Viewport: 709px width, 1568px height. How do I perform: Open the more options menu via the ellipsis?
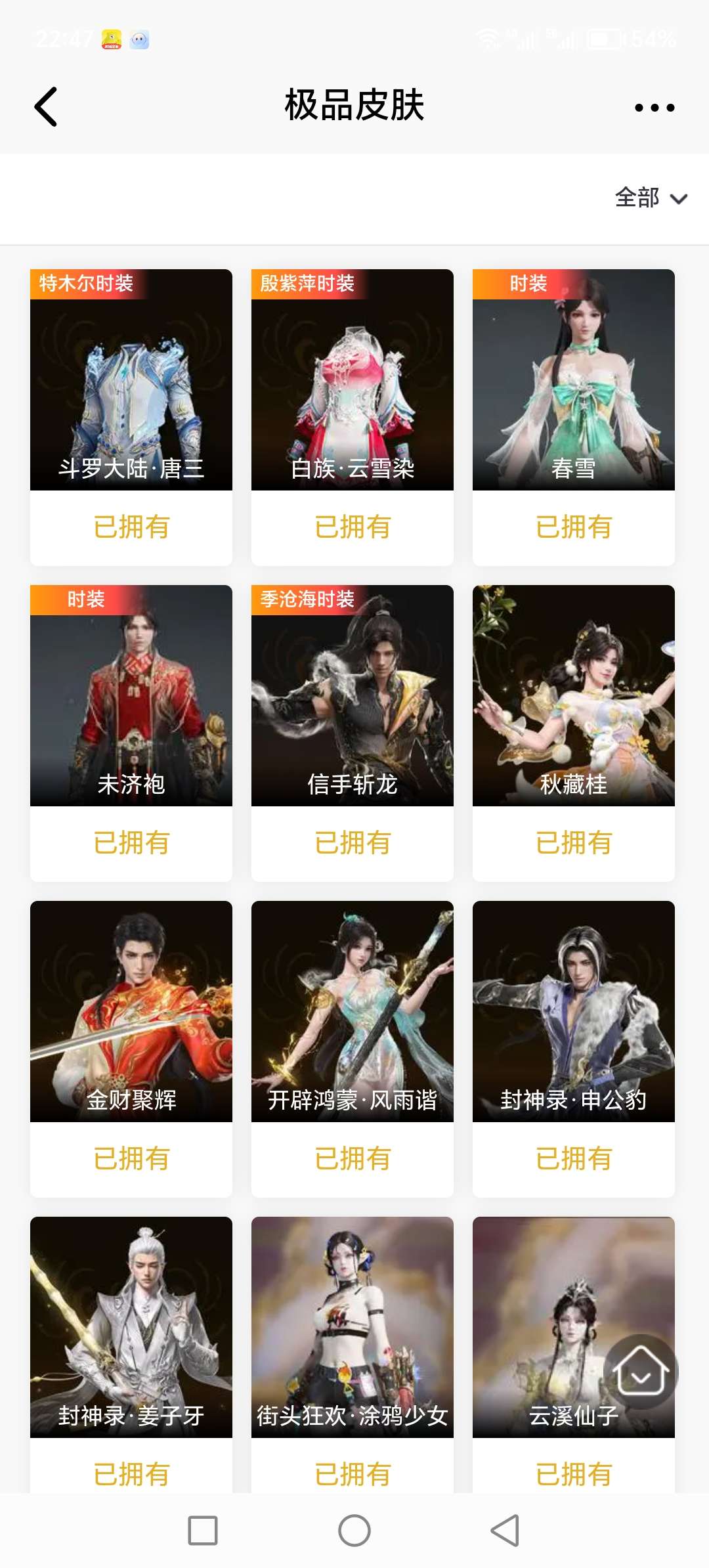pyautogui.click(x=655, y=107)
